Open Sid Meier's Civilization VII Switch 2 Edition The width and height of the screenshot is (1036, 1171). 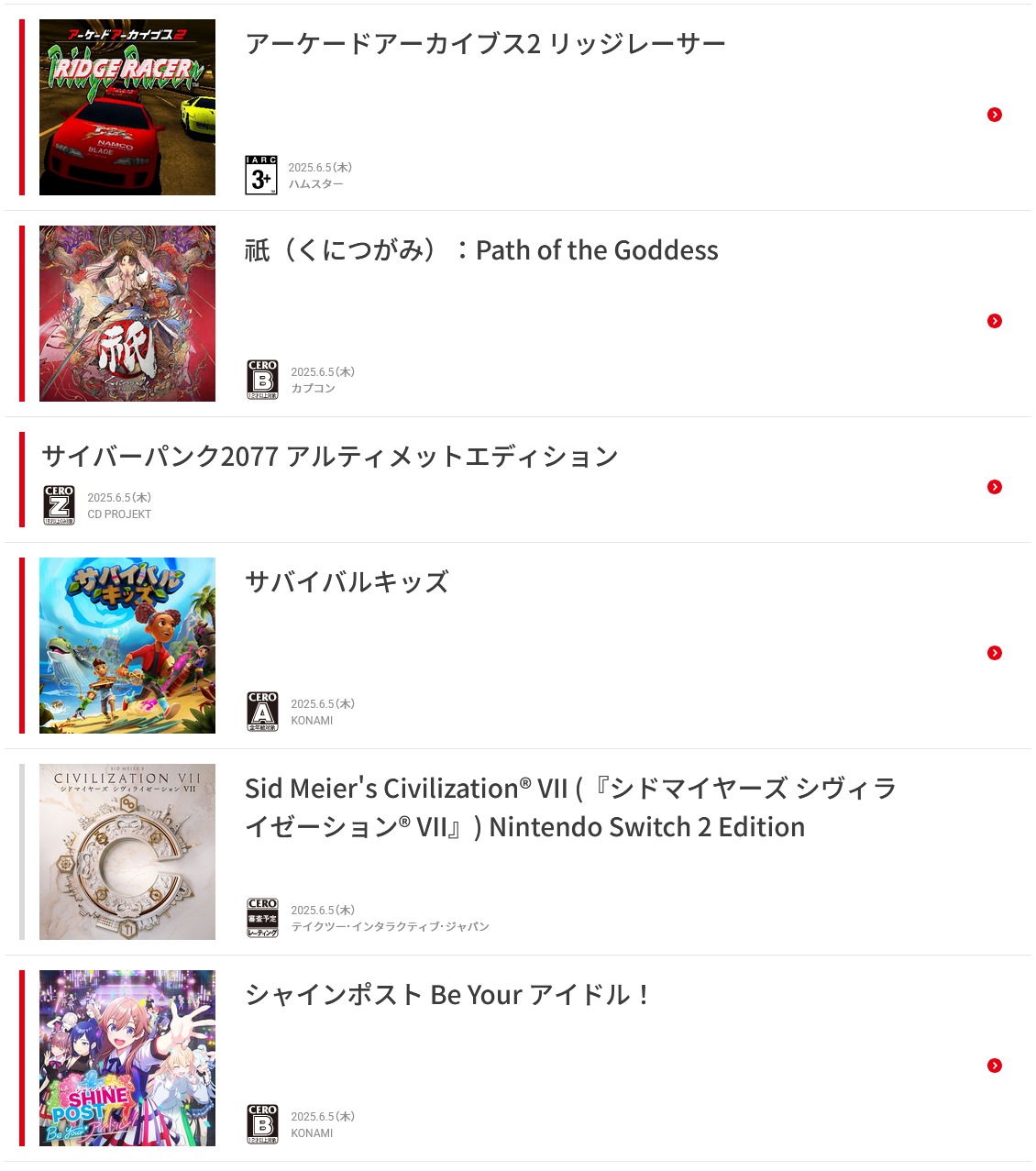pyautogui.click(x=568, y=807)
